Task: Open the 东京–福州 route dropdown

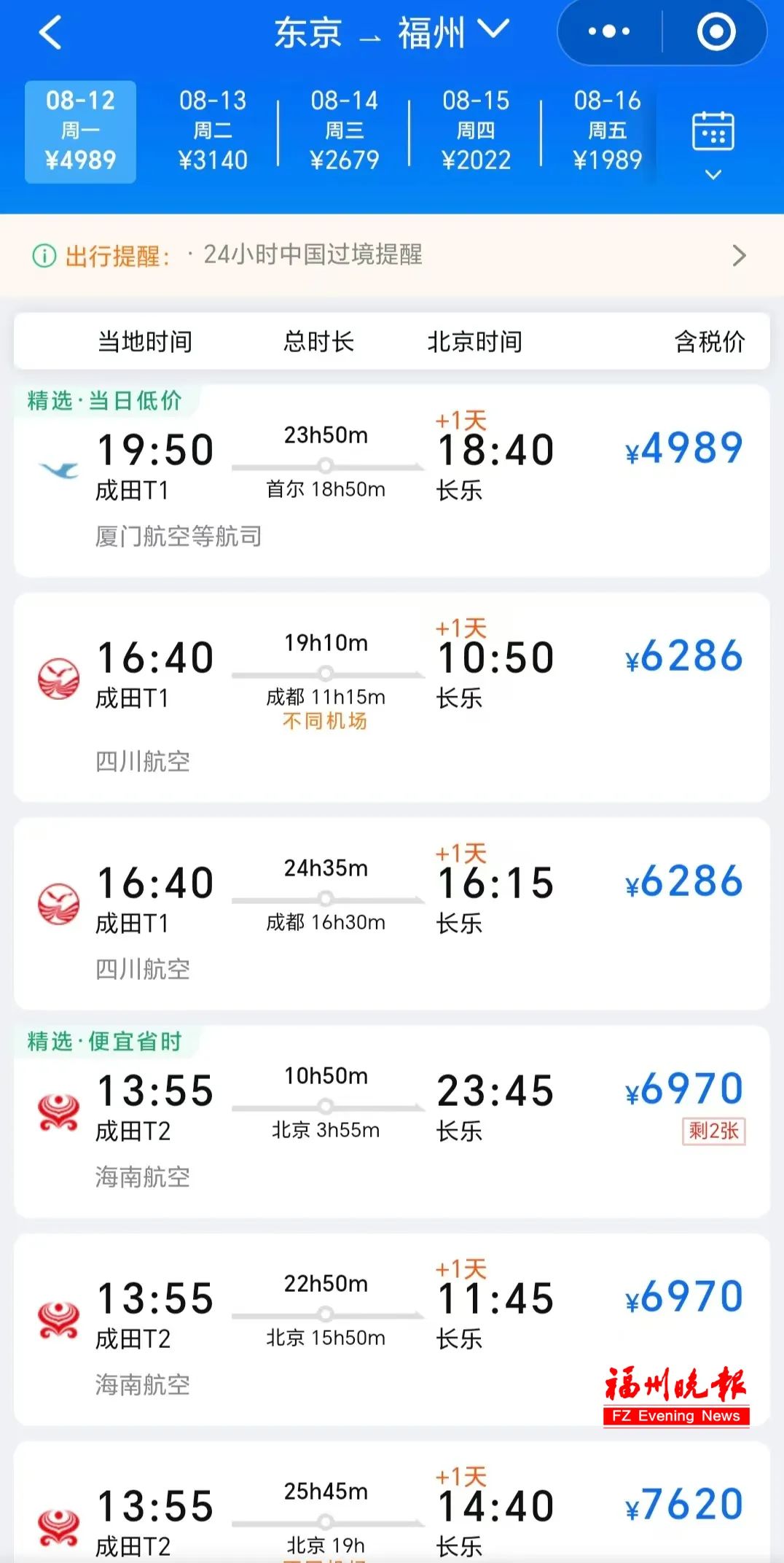Action: [392, 33]
